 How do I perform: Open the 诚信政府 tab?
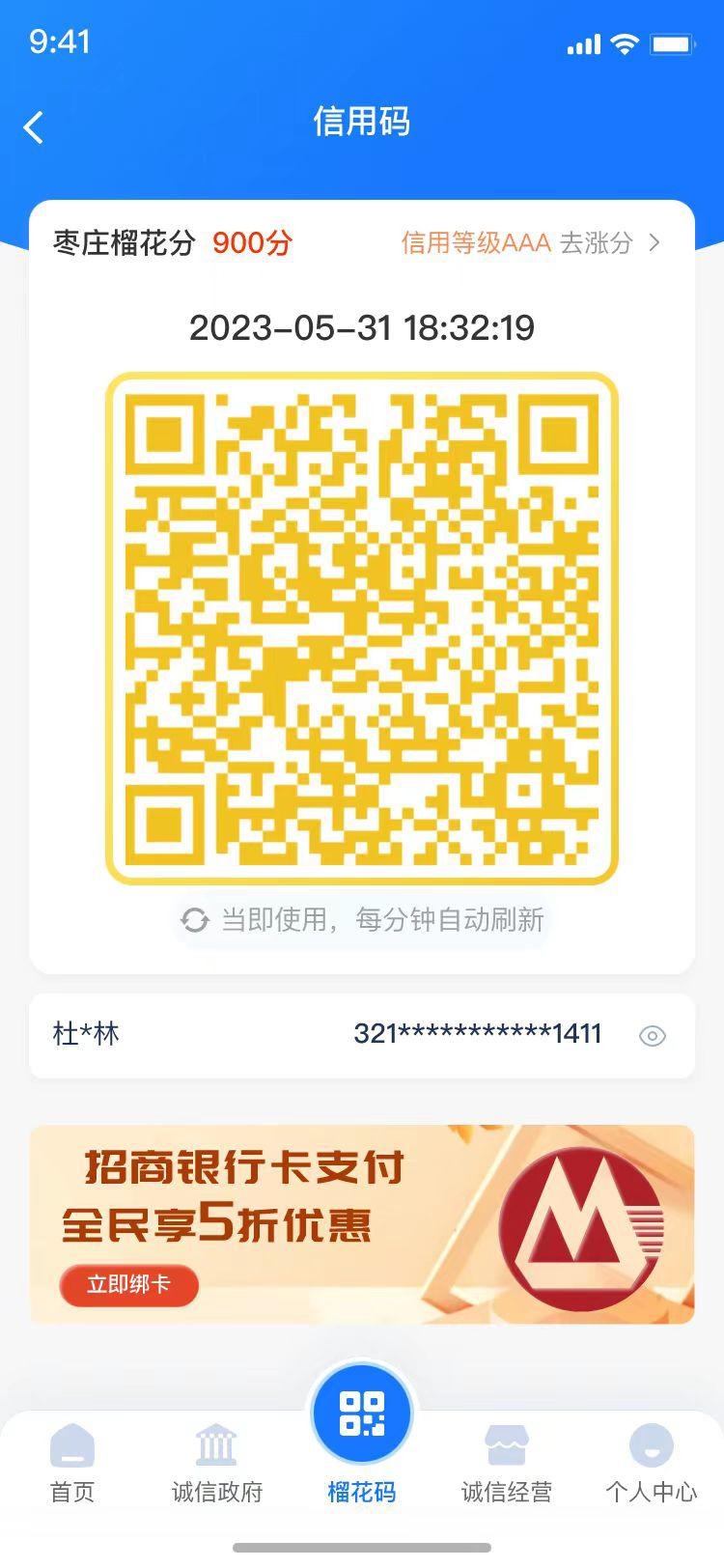click(217, 1463)
